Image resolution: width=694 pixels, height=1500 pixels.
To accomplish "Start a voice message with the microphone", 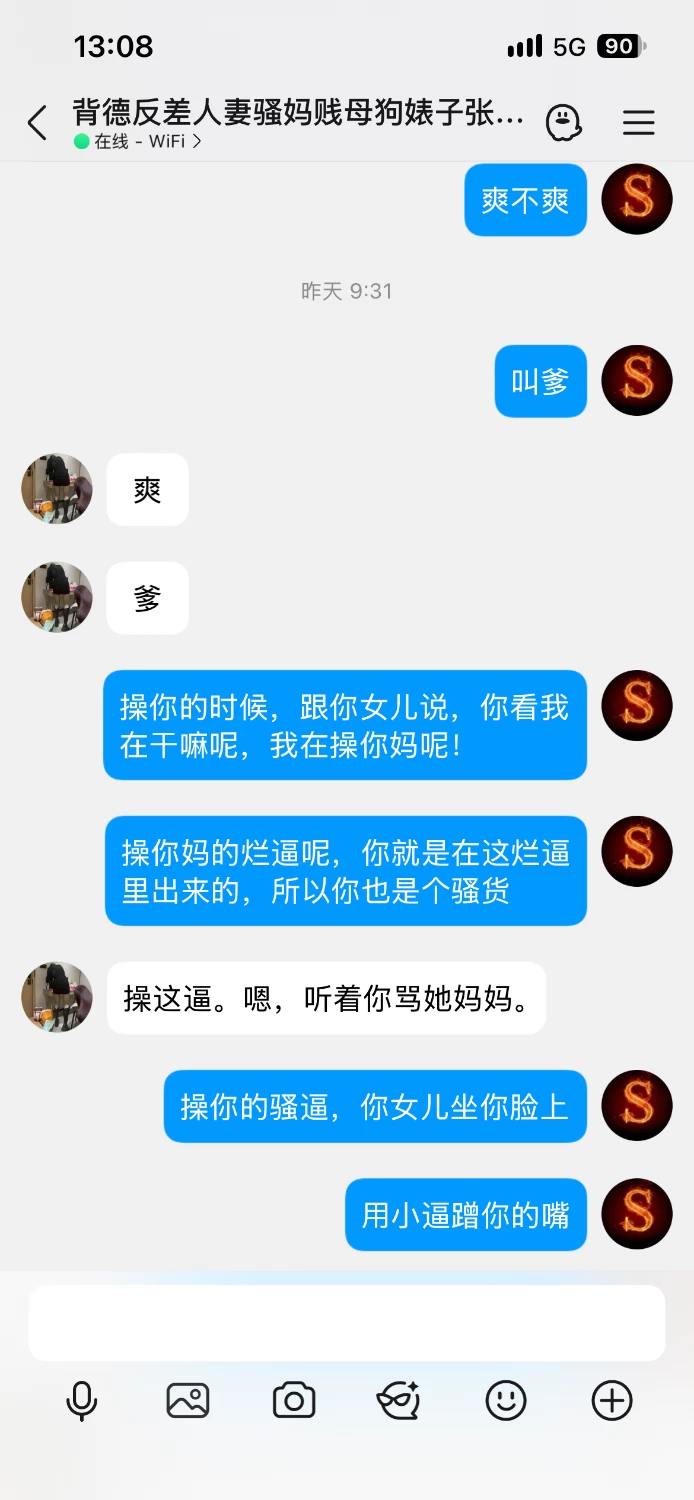I will point(82,1400).
